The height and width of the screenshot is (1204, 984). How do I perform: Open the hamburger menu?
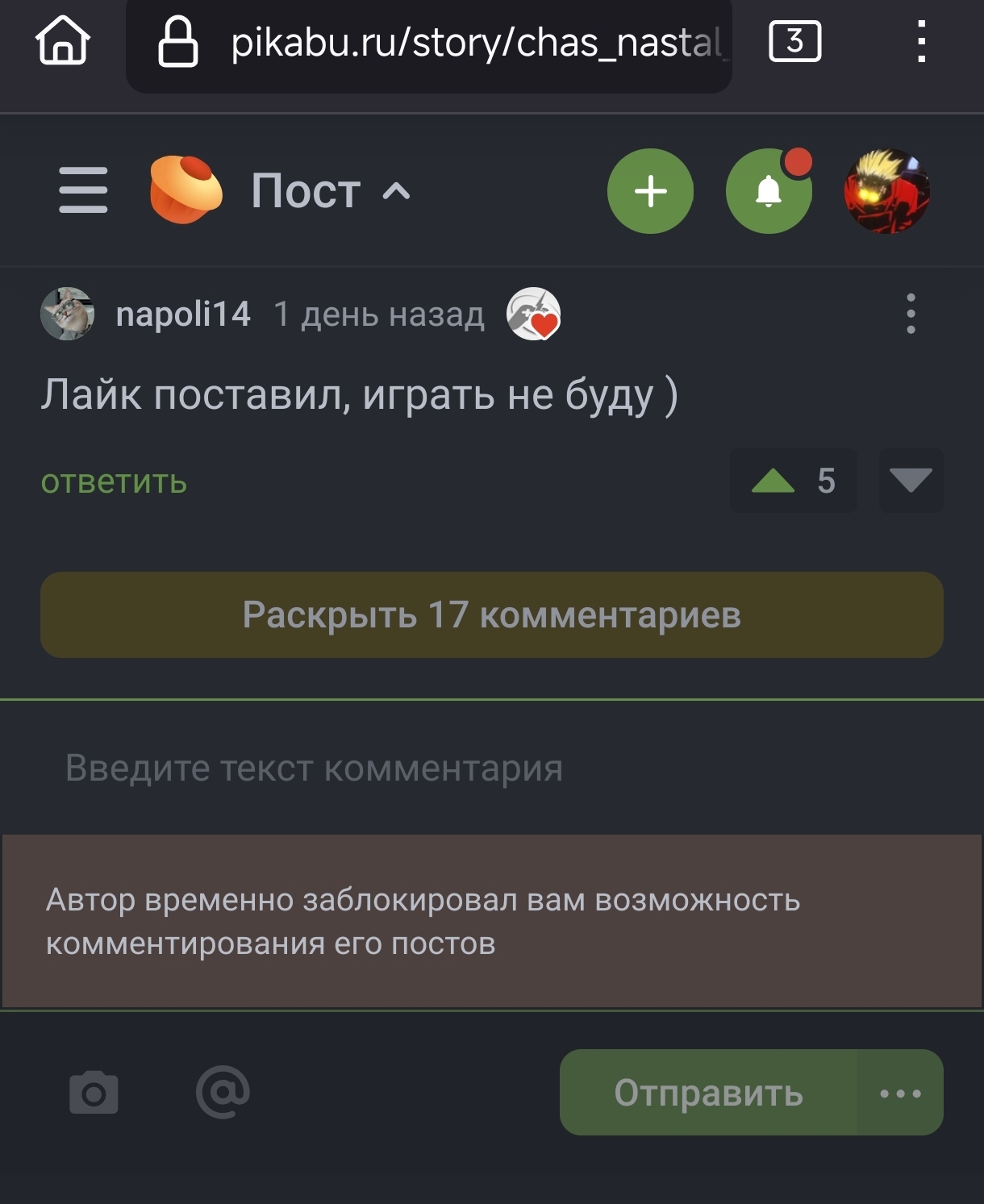[x=83, y=190]
